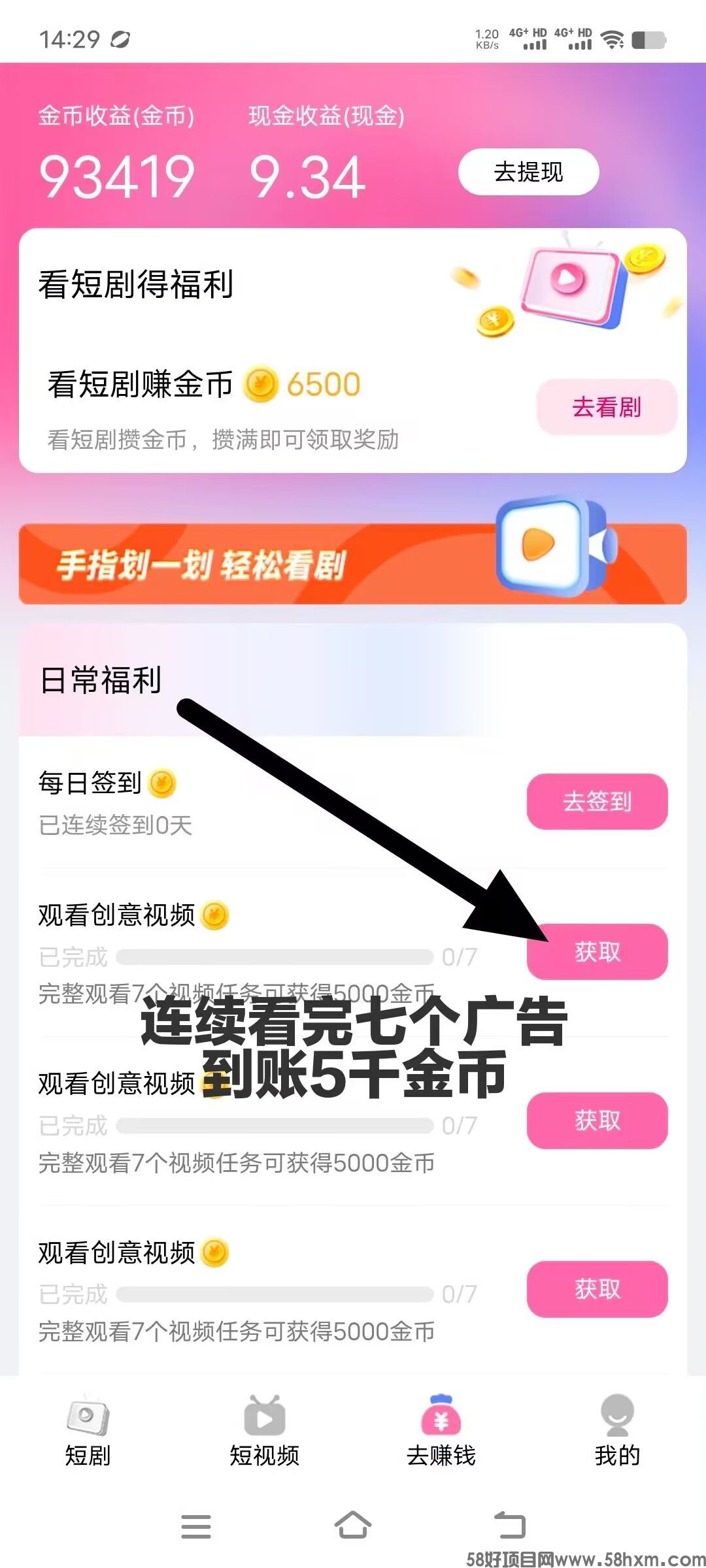Select the 去赚钱 tab

click(441, 1431)
